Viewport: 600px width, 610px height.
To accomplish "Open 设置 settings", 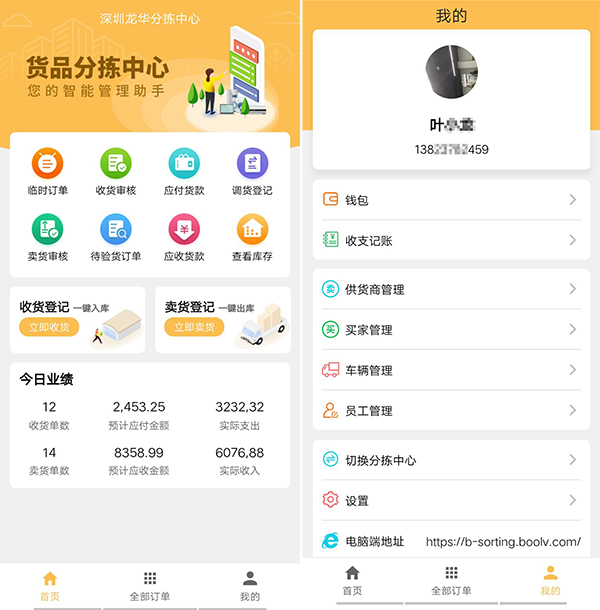I will [450, 500].
